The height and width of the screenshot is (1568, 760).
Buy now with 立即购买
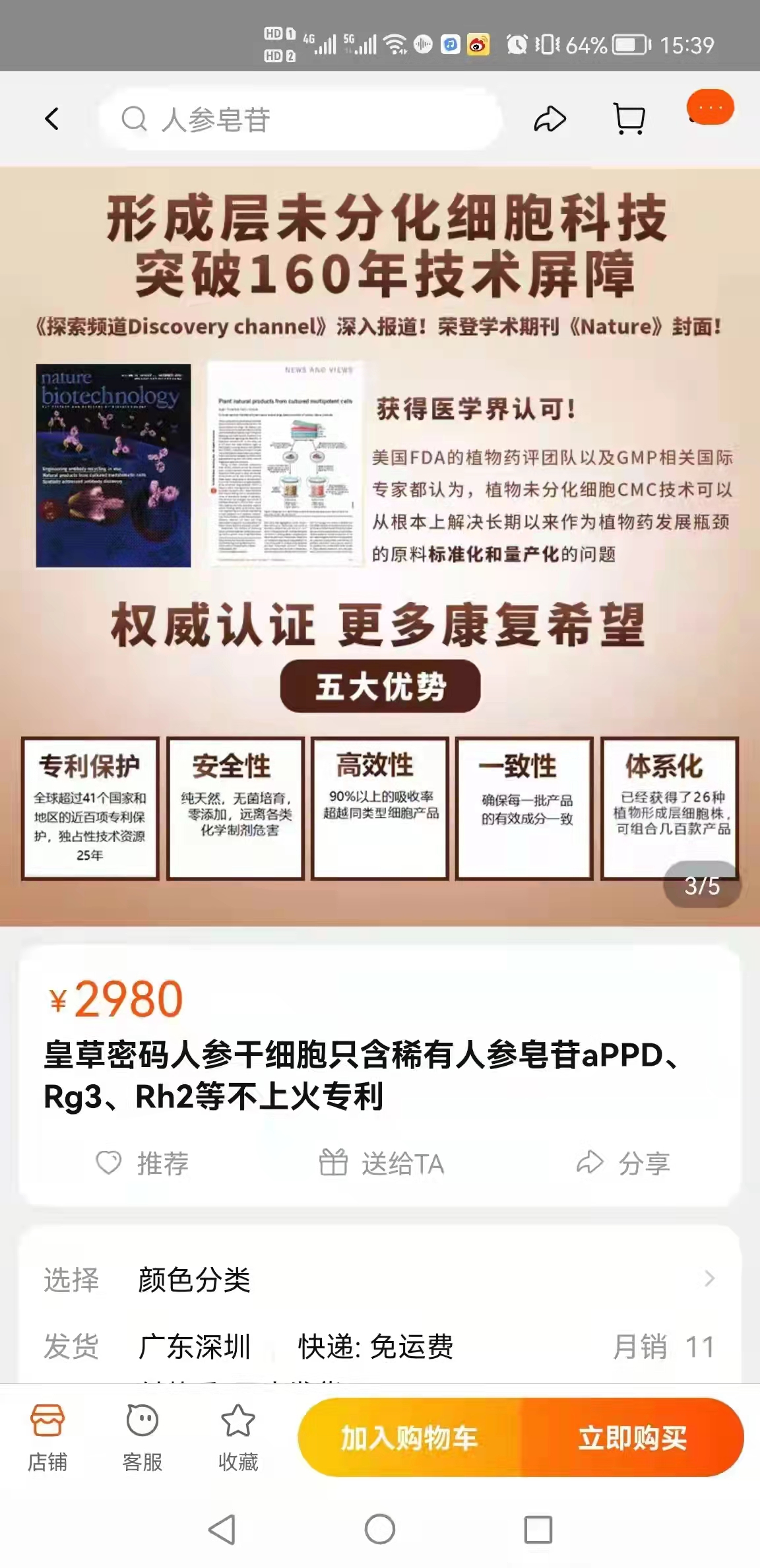coord(633,1437)
